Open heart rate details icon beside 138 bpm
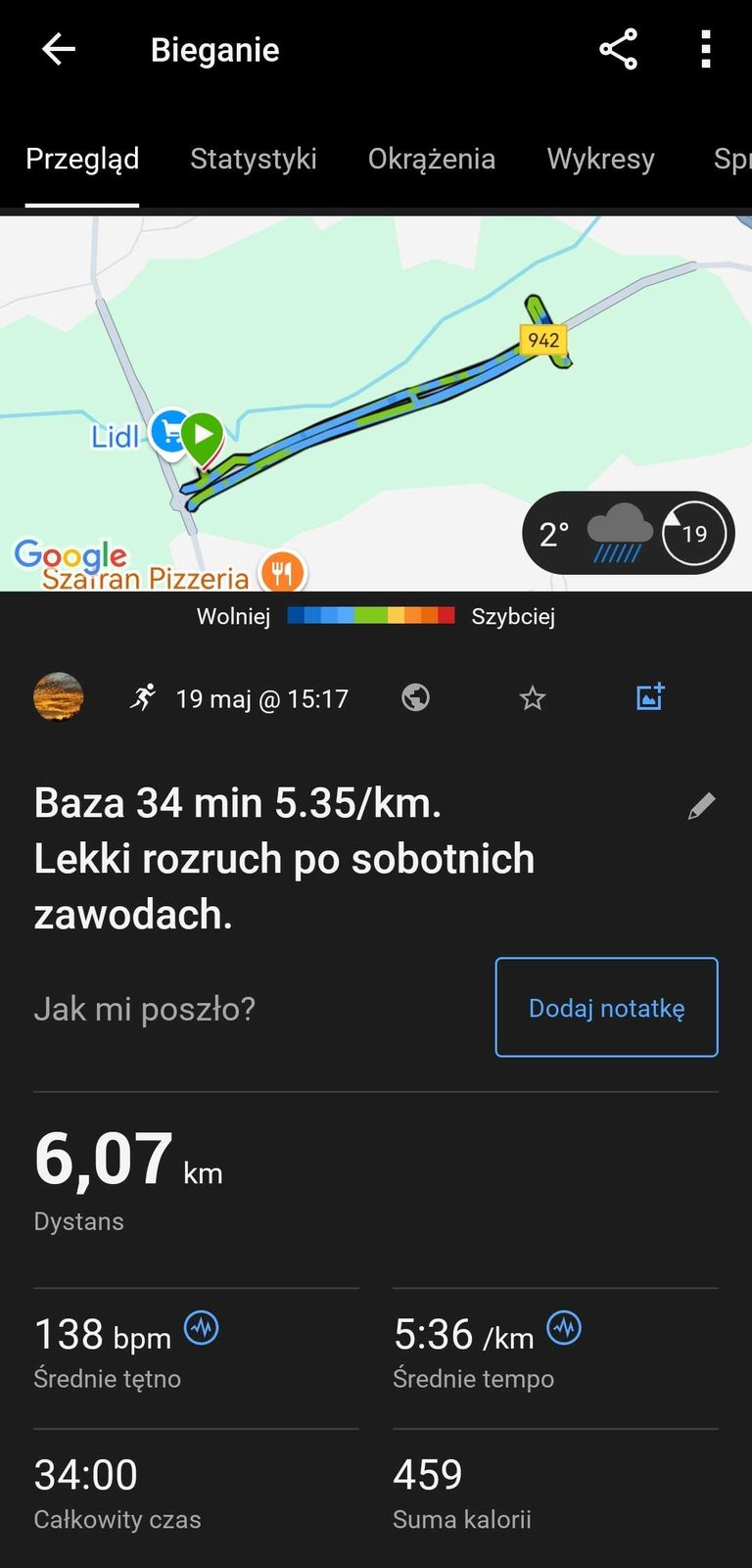Image resolution: width=752 pixels, height=1568 pixels. tap(202, 1328)
